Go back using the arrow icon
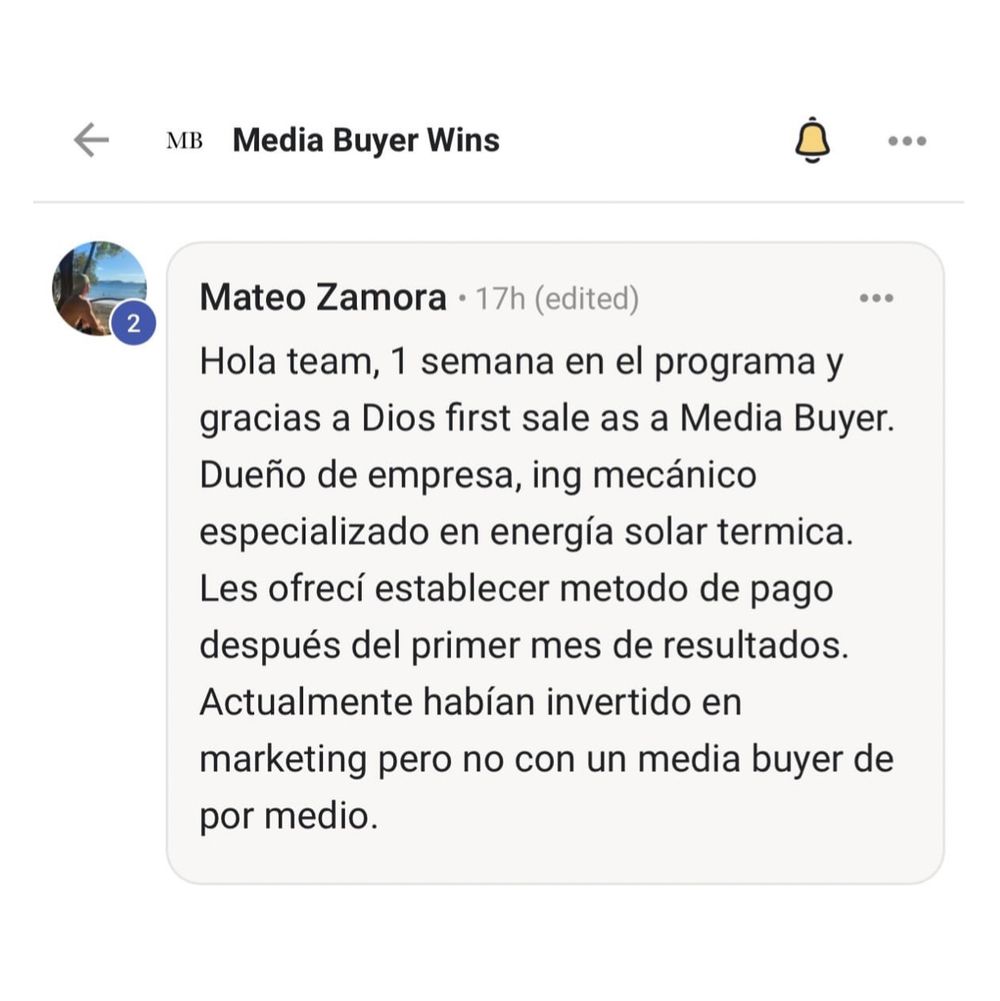Screen dimensions: 1000x1001 91,140
